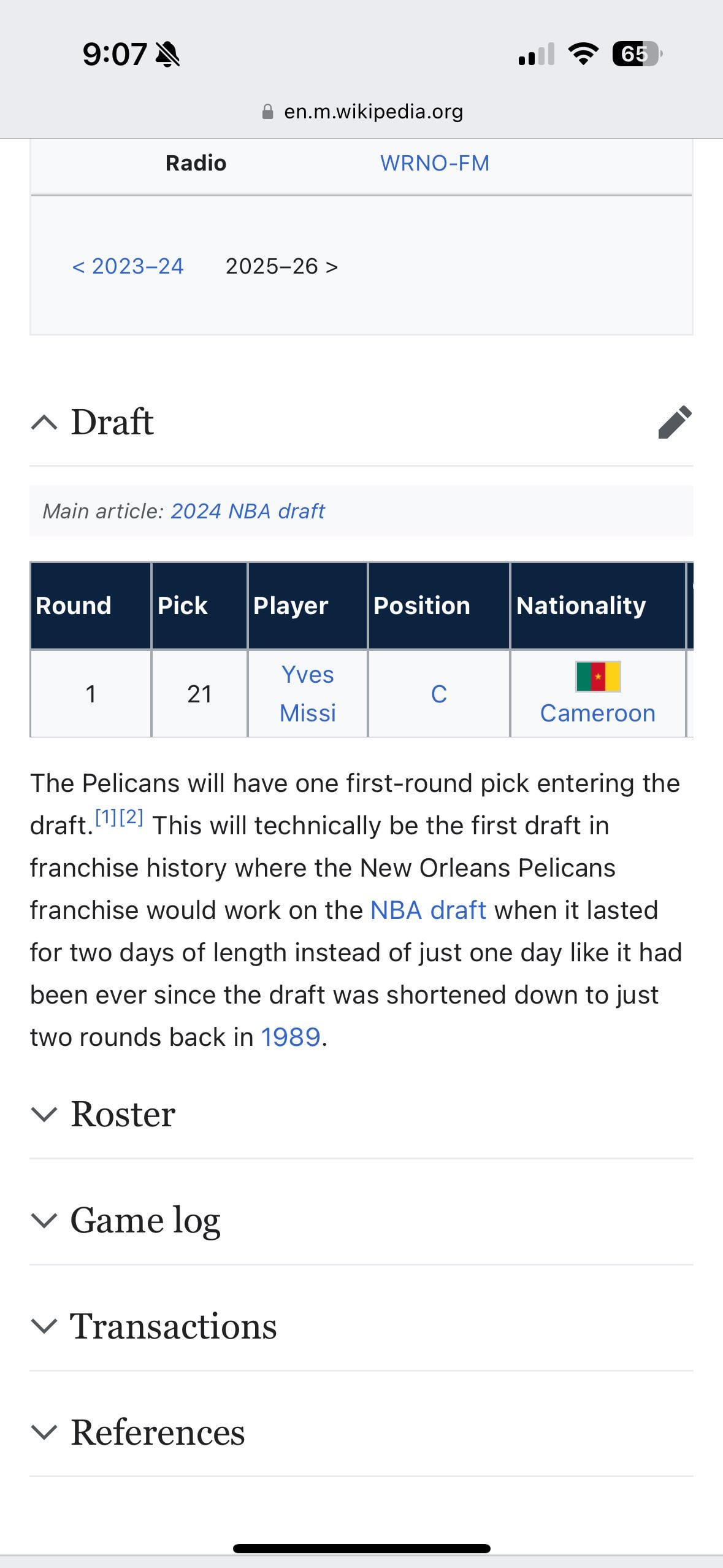Screen dimensions: 723x1568
Task: Collapse the Draft section
Action: [x=44, y=422]
